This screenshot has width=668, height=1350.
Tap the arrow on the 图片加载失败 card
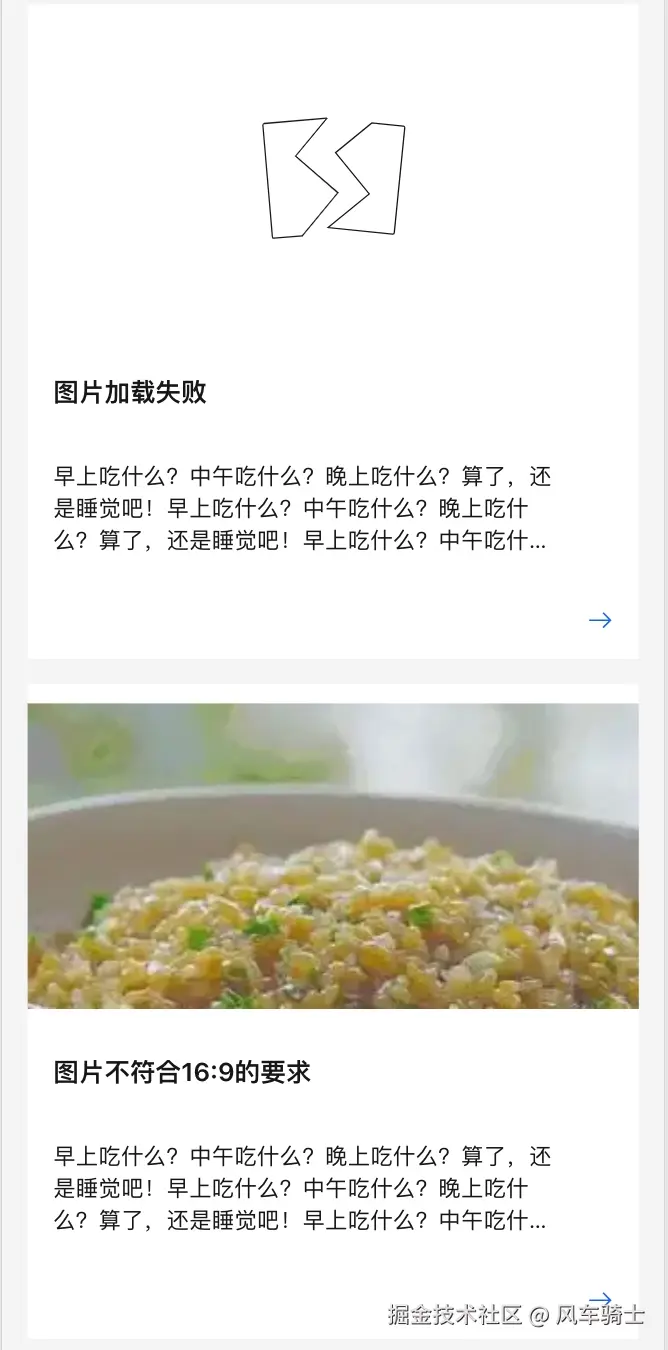(600, 620)
